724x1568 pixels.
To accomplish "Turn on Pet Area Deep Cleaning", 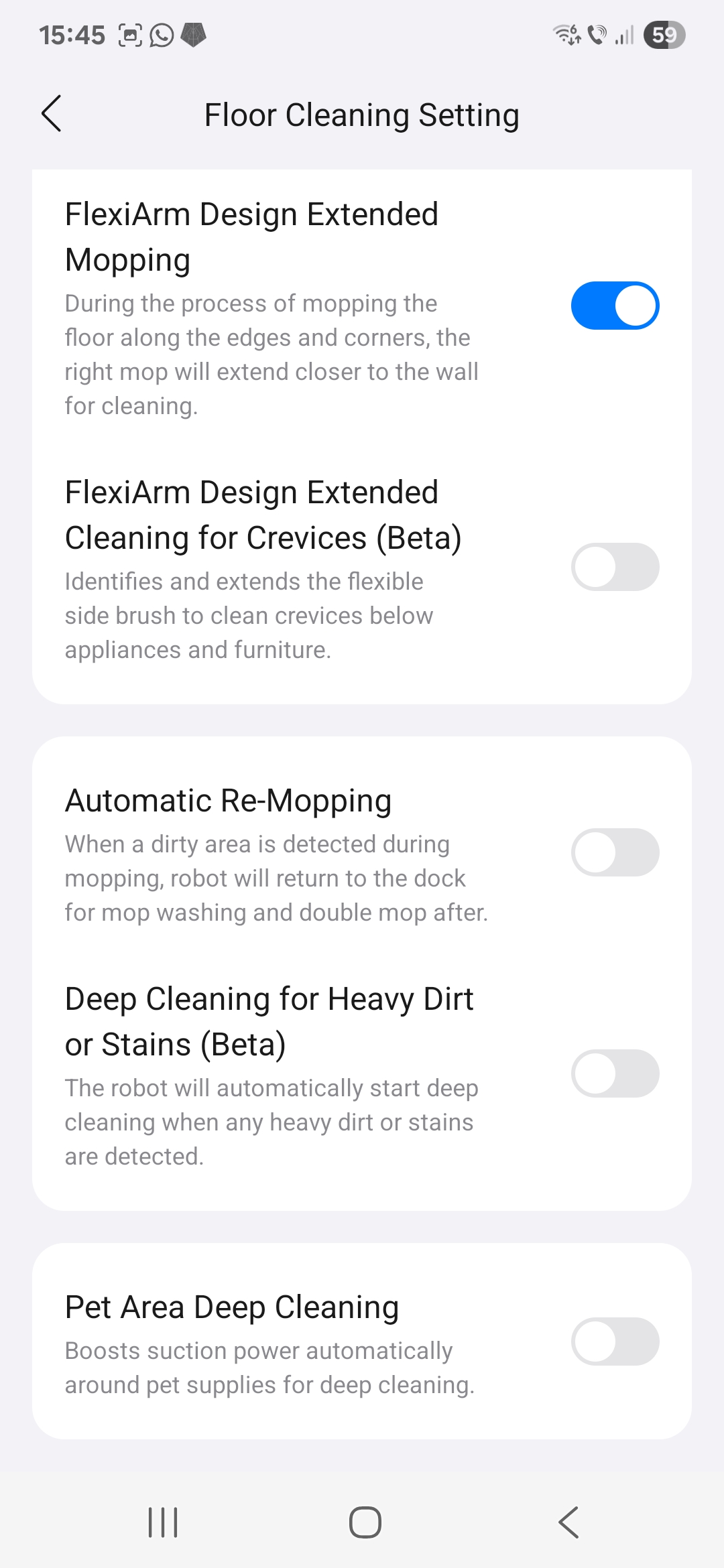I will [x=615, y=1342].
